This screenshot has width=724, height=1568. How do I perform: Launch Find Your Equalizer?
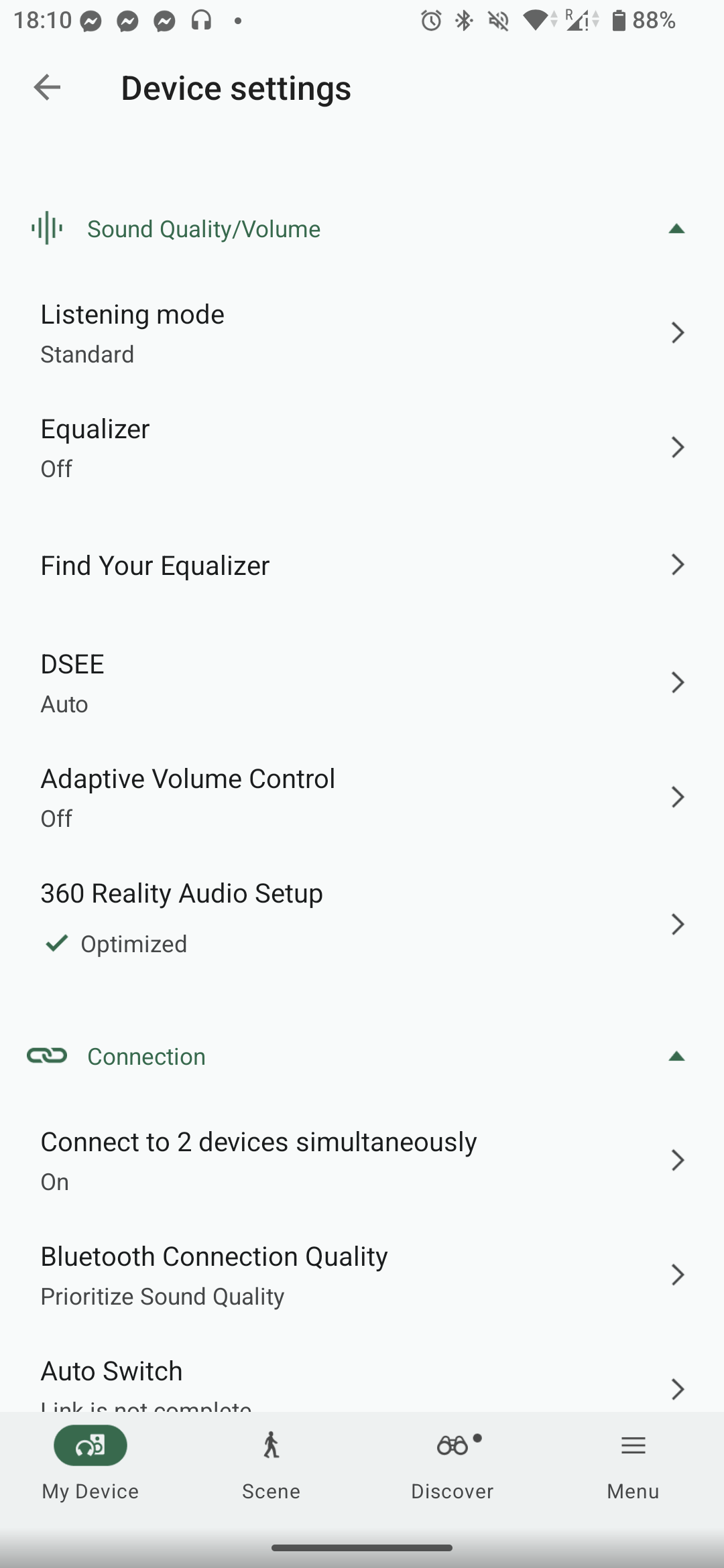pyautogui.click(x=362, y=565)
